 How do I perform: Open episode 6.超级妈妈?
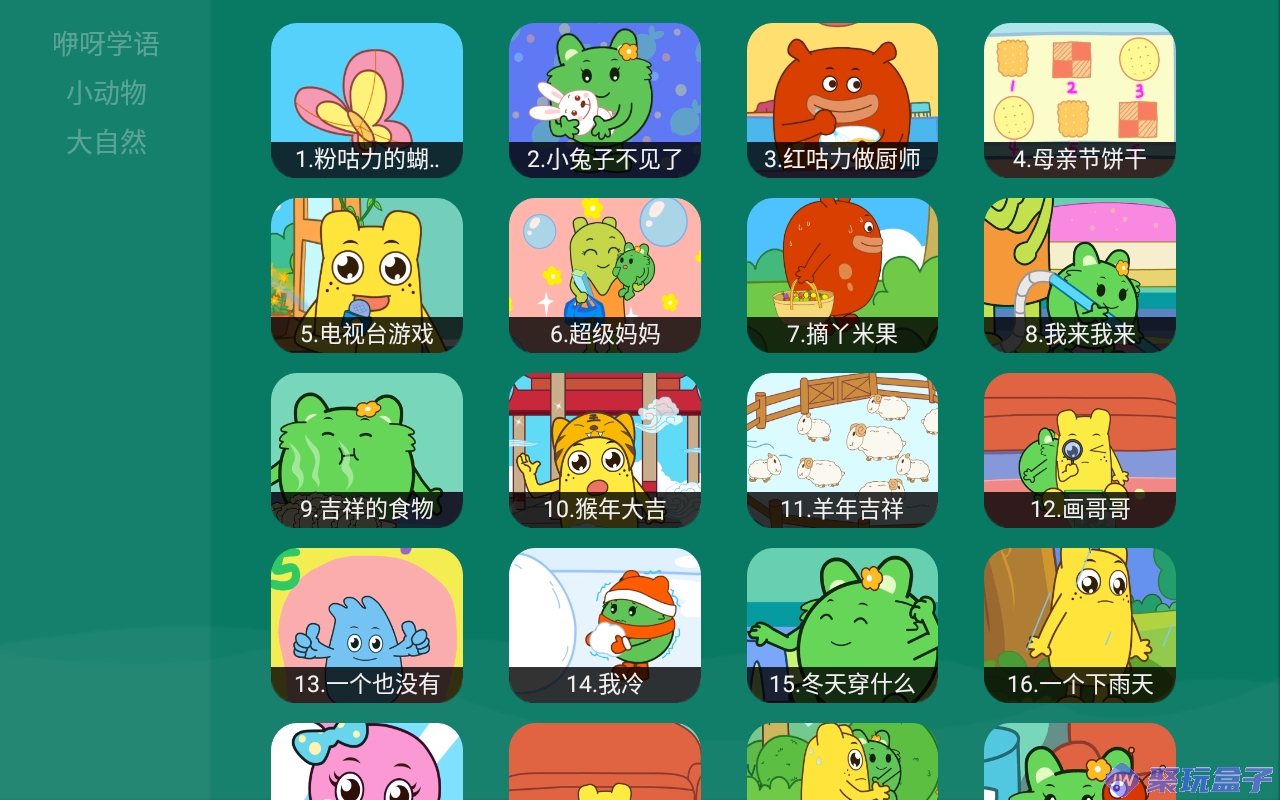(605, 275)
